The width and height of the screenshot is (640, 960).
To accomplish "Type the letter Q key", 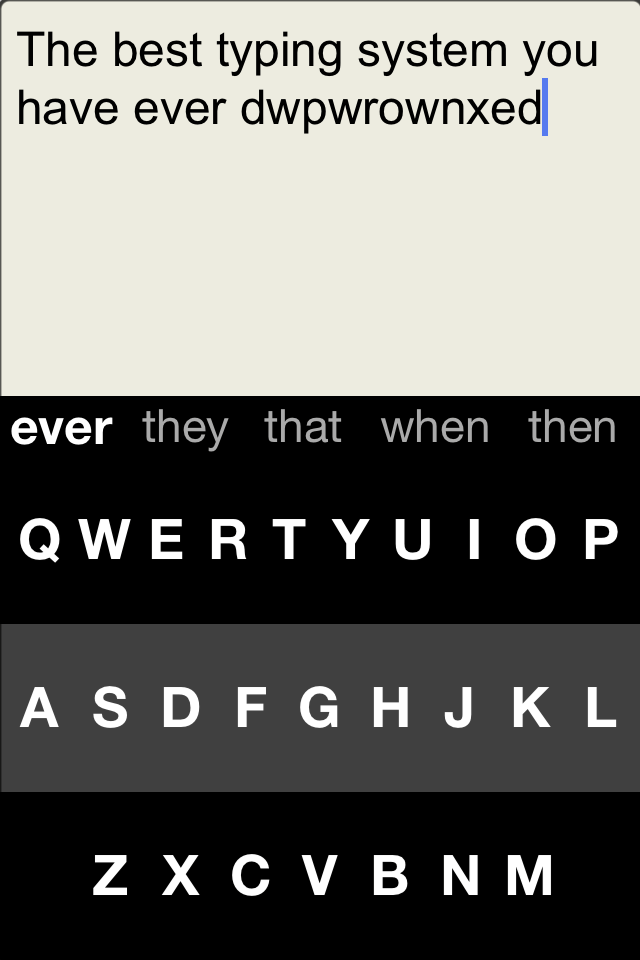I will point(40,541).
